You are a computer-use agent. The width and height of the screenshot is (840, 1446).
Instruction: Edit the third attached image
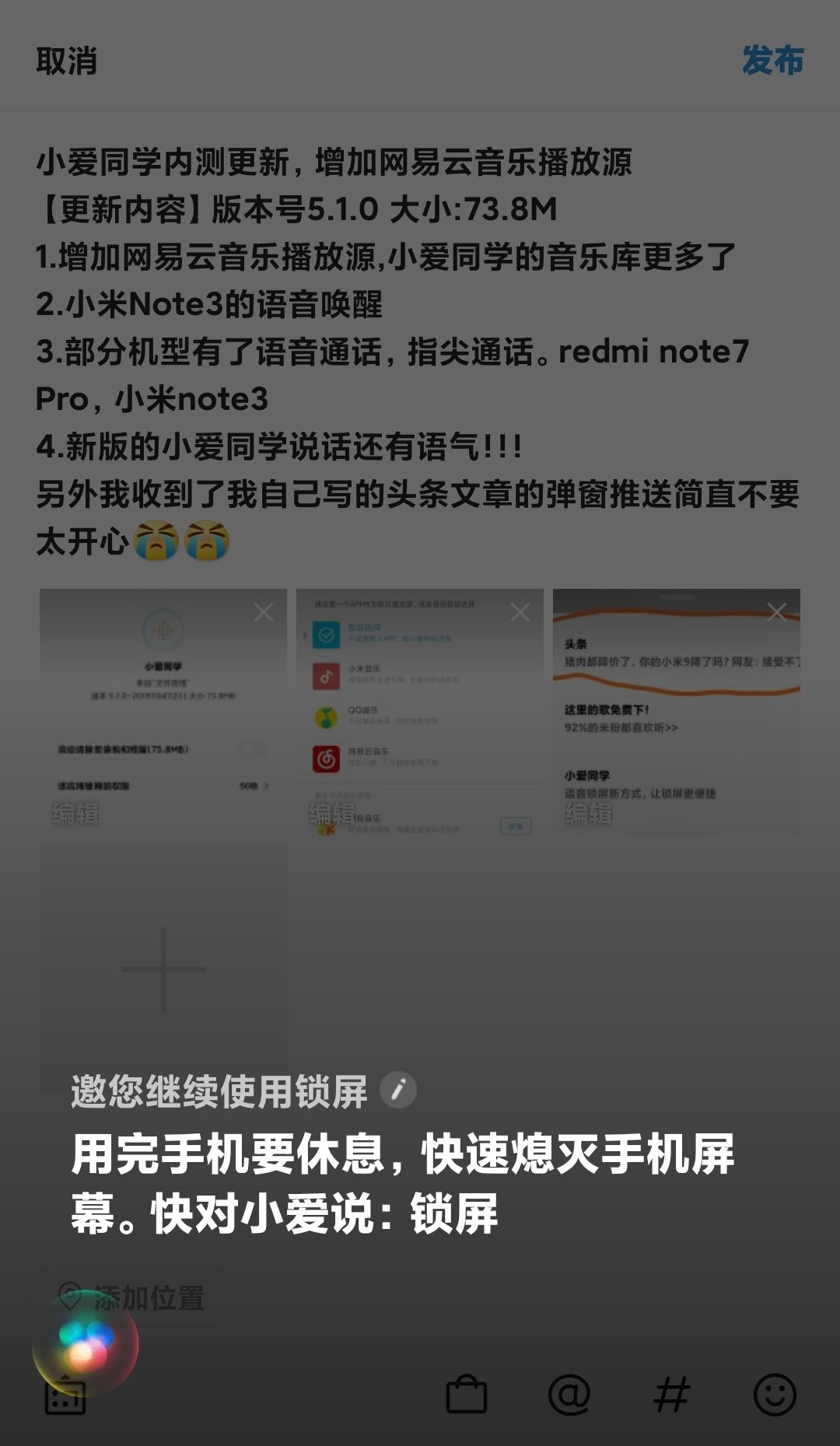pos(589,814)
